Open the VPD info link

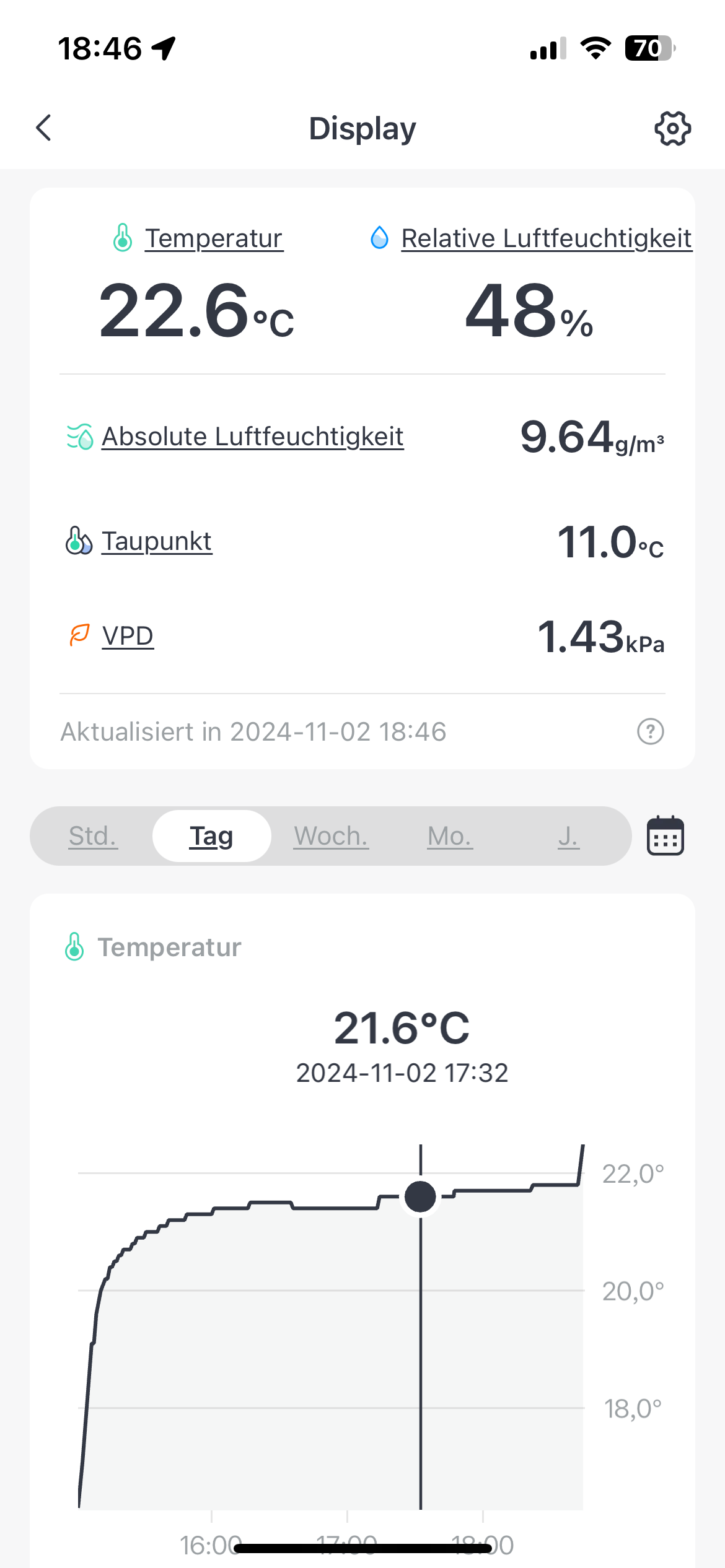128,636
